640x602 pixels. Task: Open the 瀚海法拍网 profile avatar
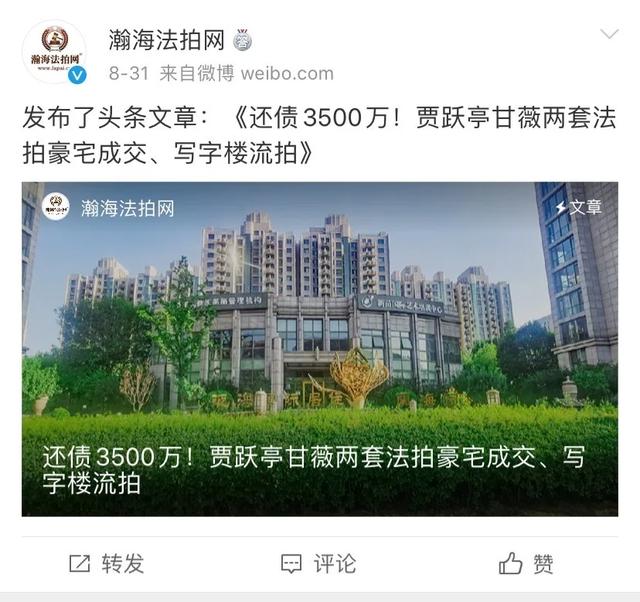click(54, 53)
